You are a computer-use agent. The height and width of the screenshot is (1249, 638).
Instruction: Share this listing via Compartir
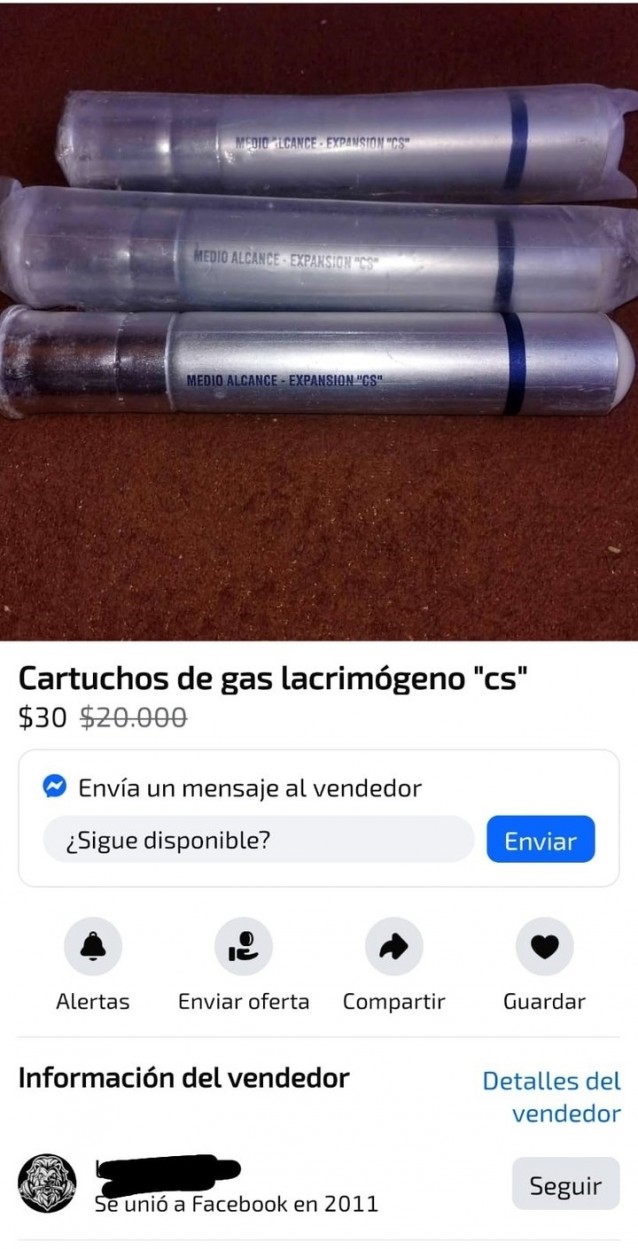point(393,946)
